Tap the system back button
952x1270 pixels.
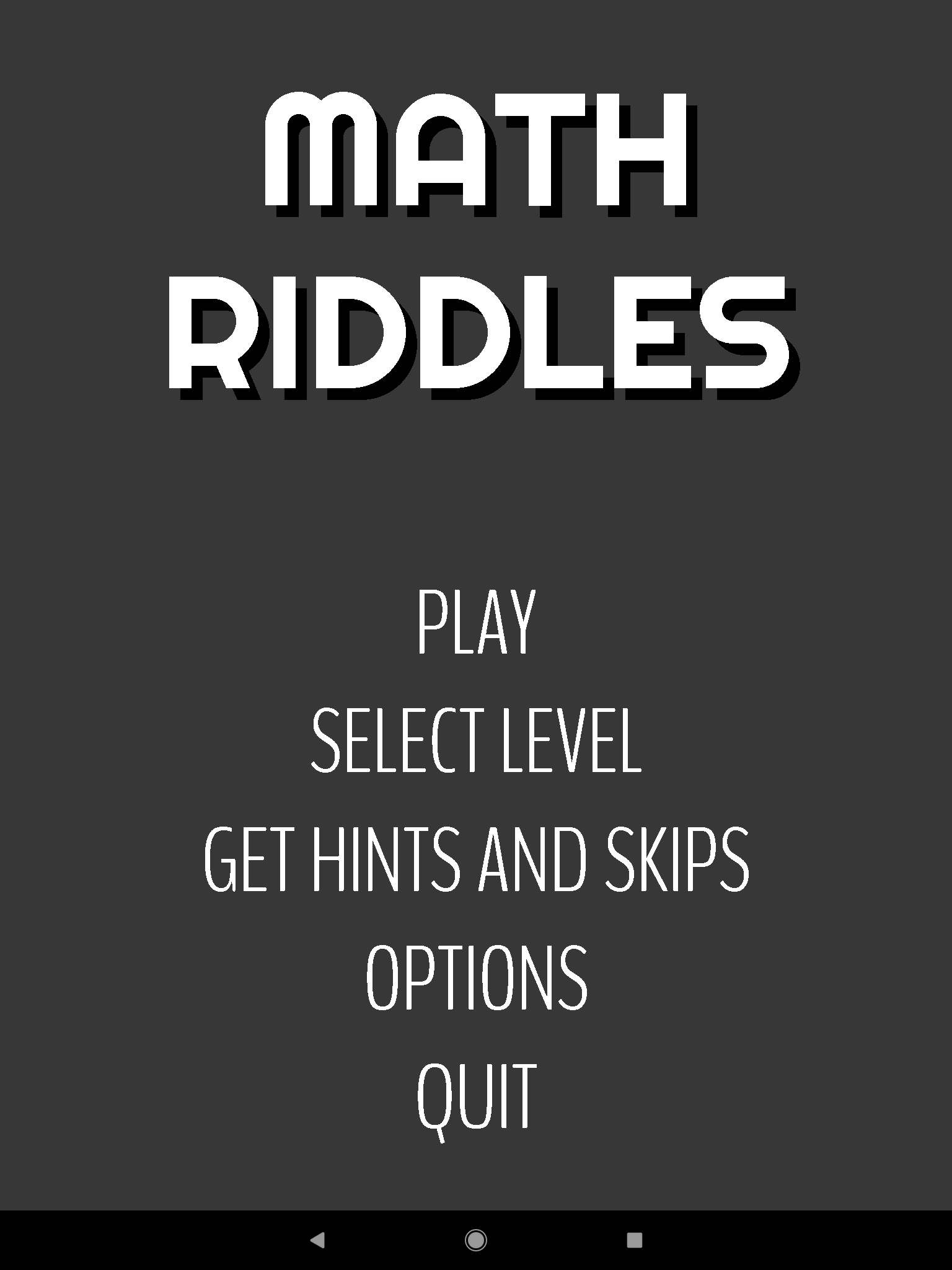(317, 1240)
